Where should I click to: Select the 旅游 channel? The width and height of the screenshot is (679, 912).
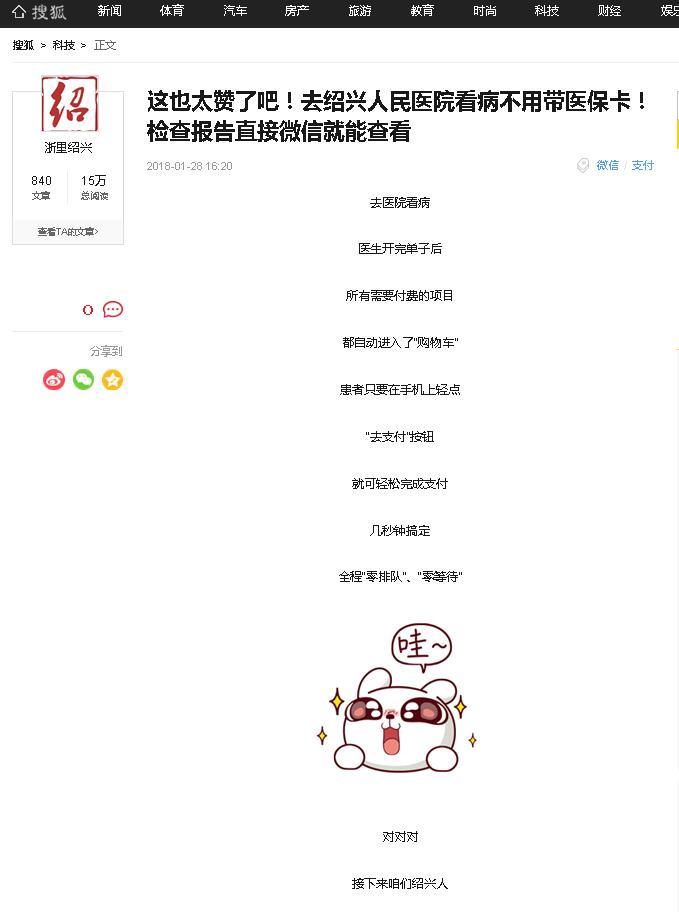coord(360,11)
